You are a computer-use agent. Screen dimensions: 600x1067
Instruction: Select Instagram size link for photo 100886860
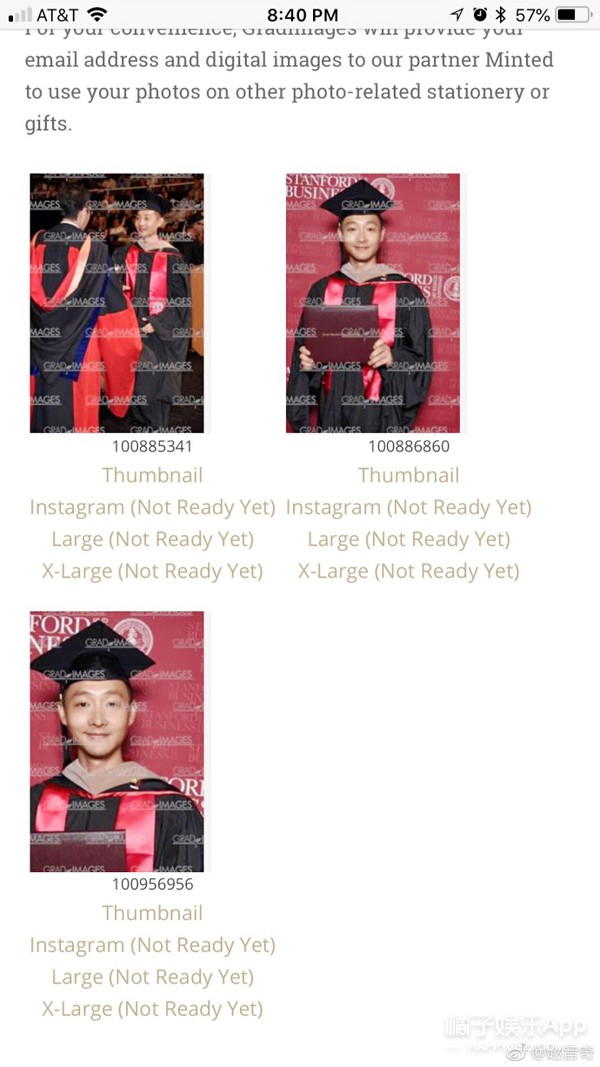tap(408, 507)
